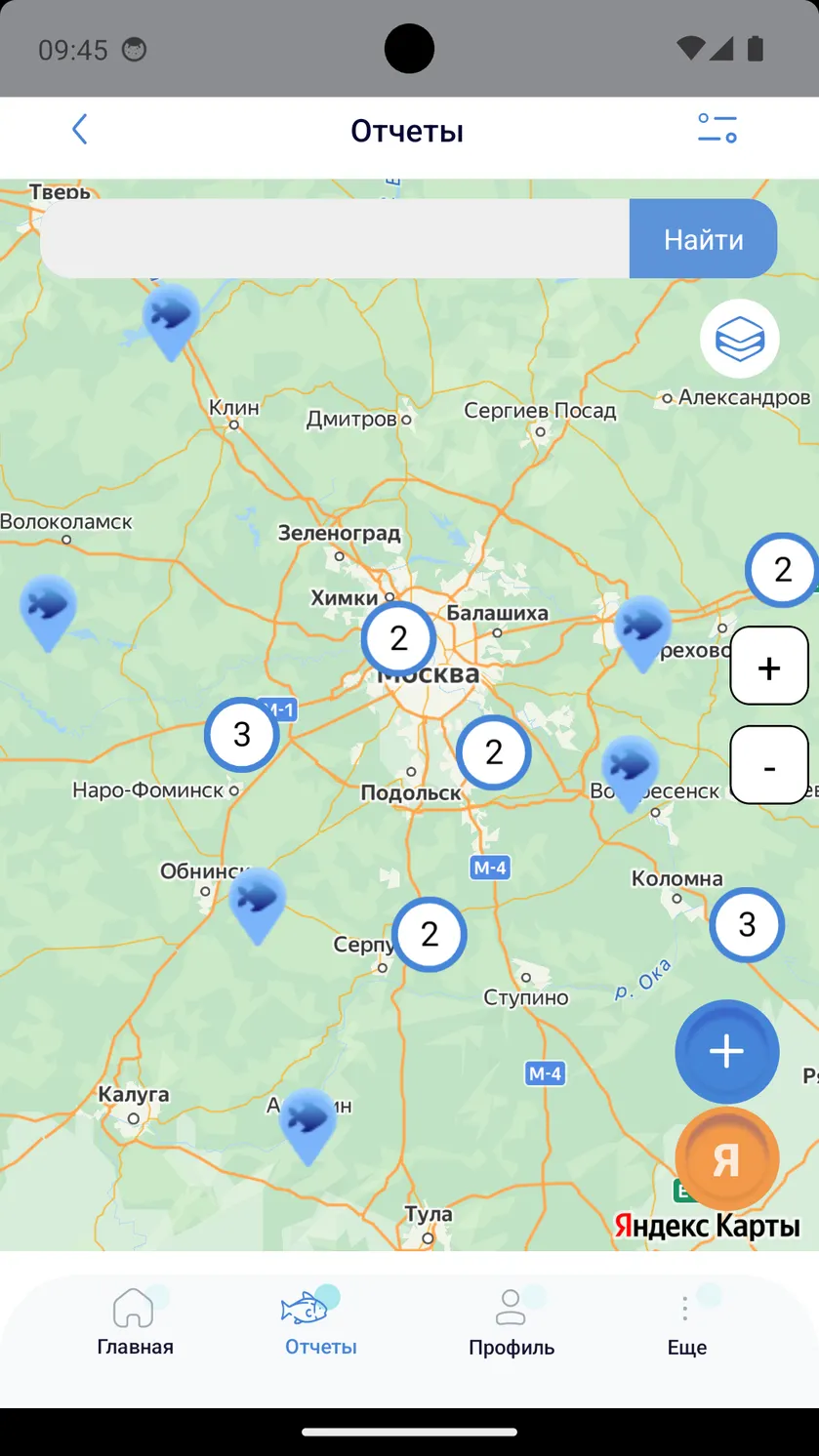This screenshot has width=819, height=1456.
Task: Tap the map search field
Action: tap(335, 239)
